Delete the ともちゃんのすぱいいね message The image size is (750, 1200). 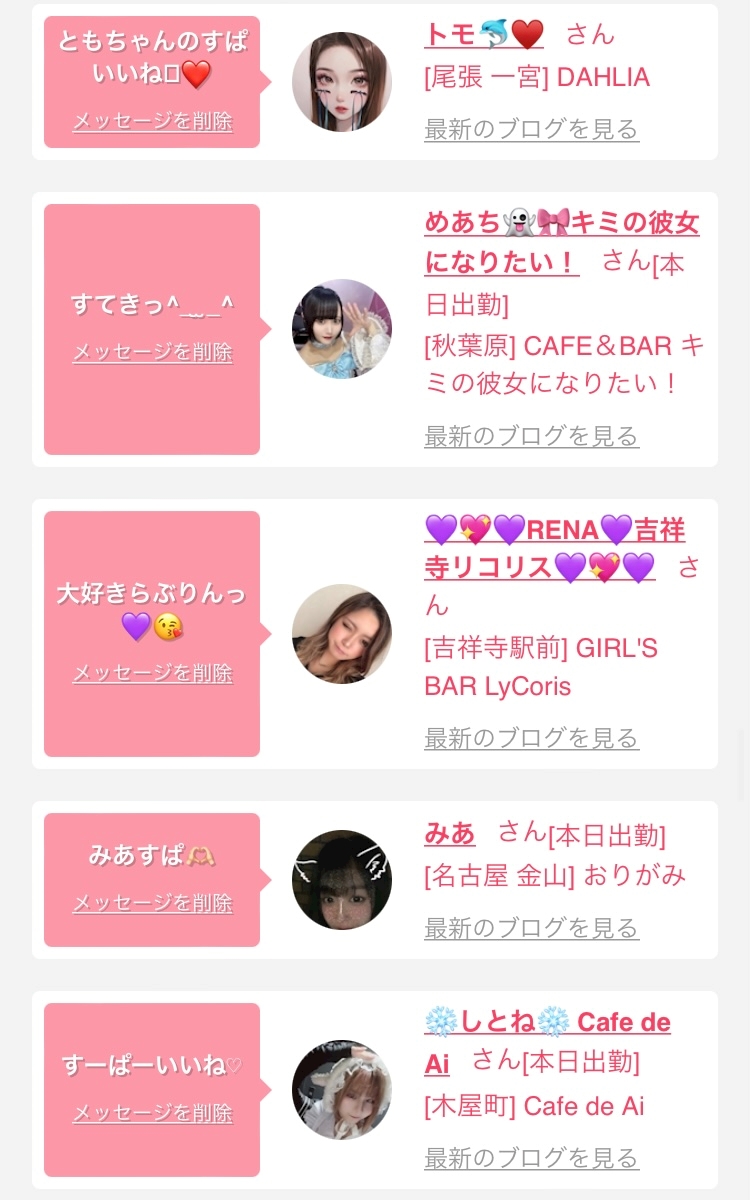coord(152,122)
